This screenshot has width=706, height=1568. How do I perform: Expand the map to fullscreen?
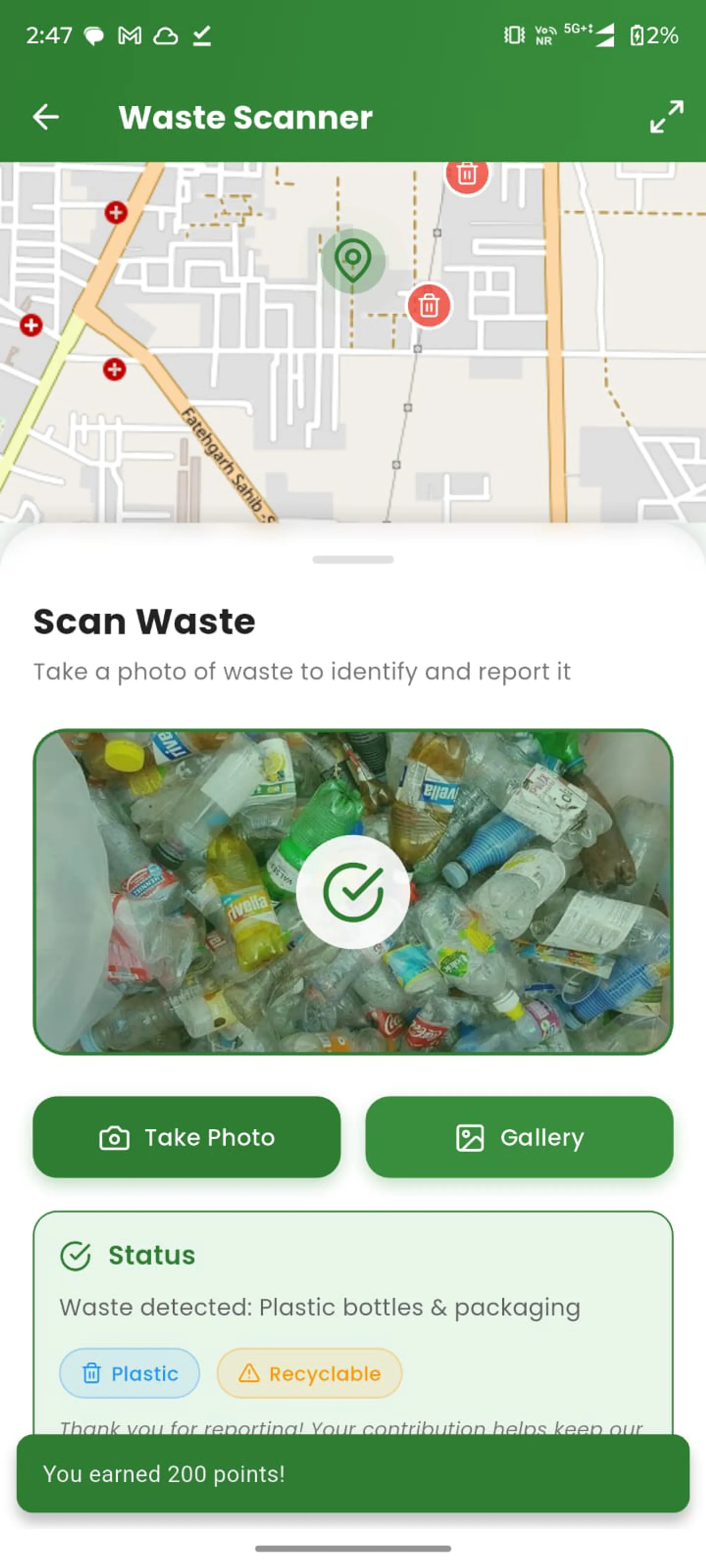tap(666, 117)
